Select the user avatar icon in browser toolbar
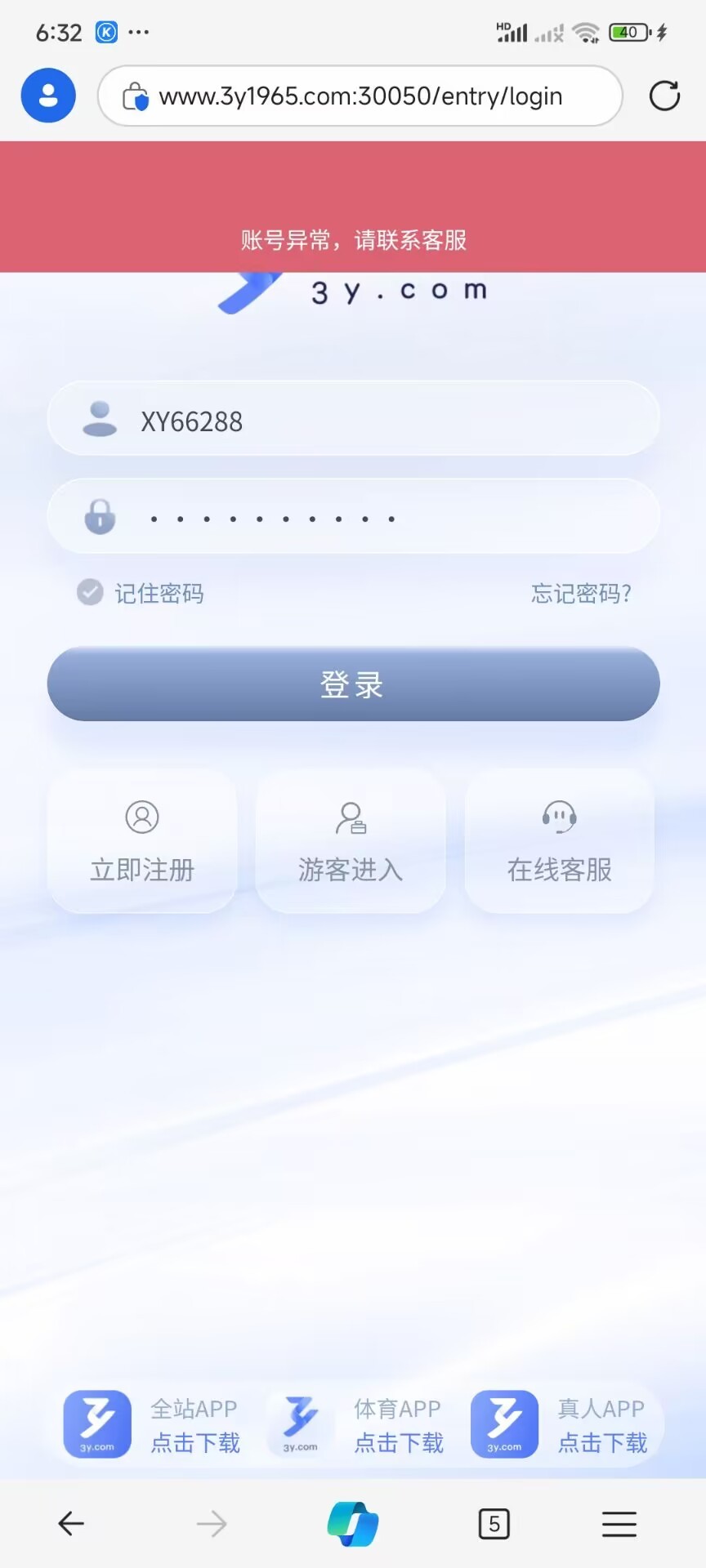Image resolution: width=706 pixels, height=1568 pixels. 47,95
